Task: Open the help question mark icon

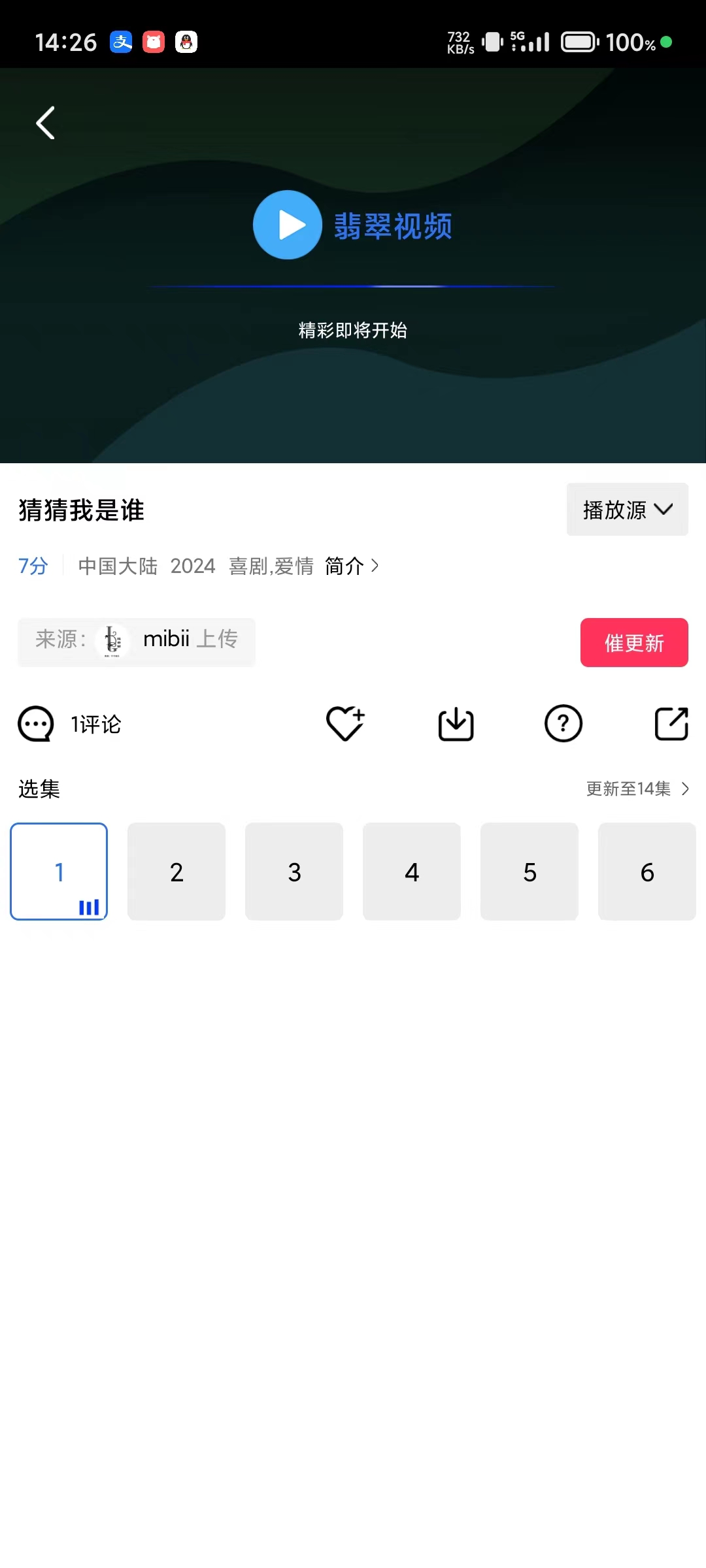Action: coord(563,724)
